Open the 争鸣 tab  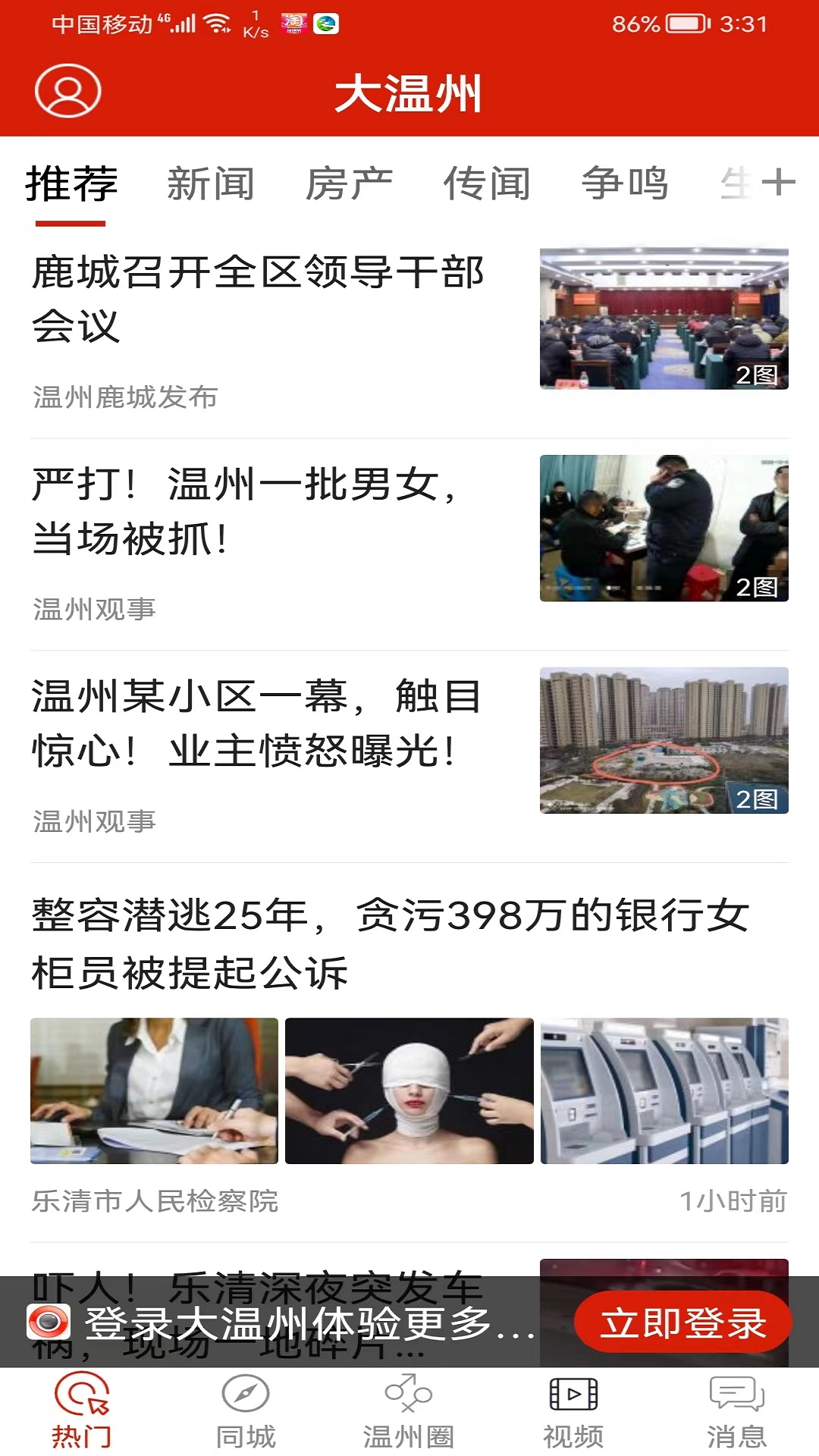coord(625,184)
